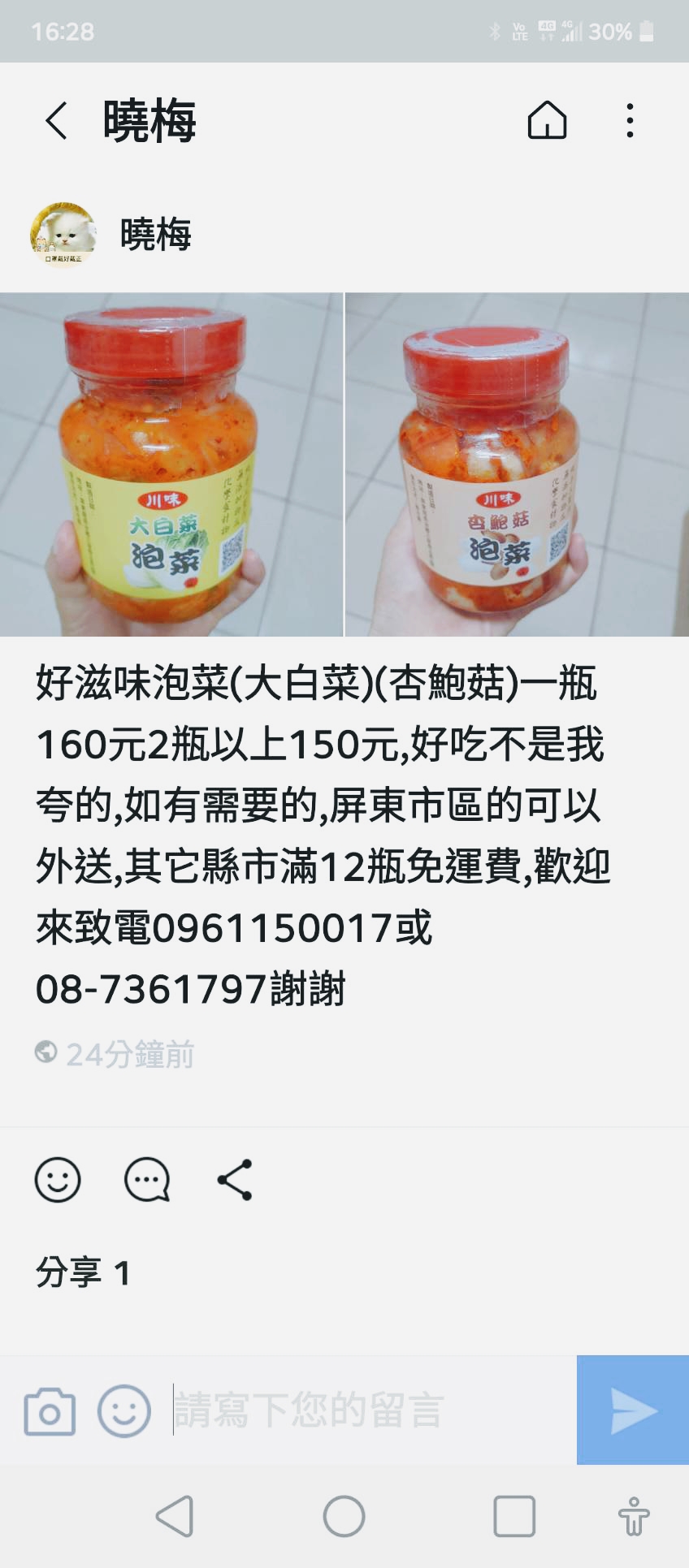Attach a photo with the camera icon
This screenshot has width=689, height=1568.
click(x=50, y=1411)
